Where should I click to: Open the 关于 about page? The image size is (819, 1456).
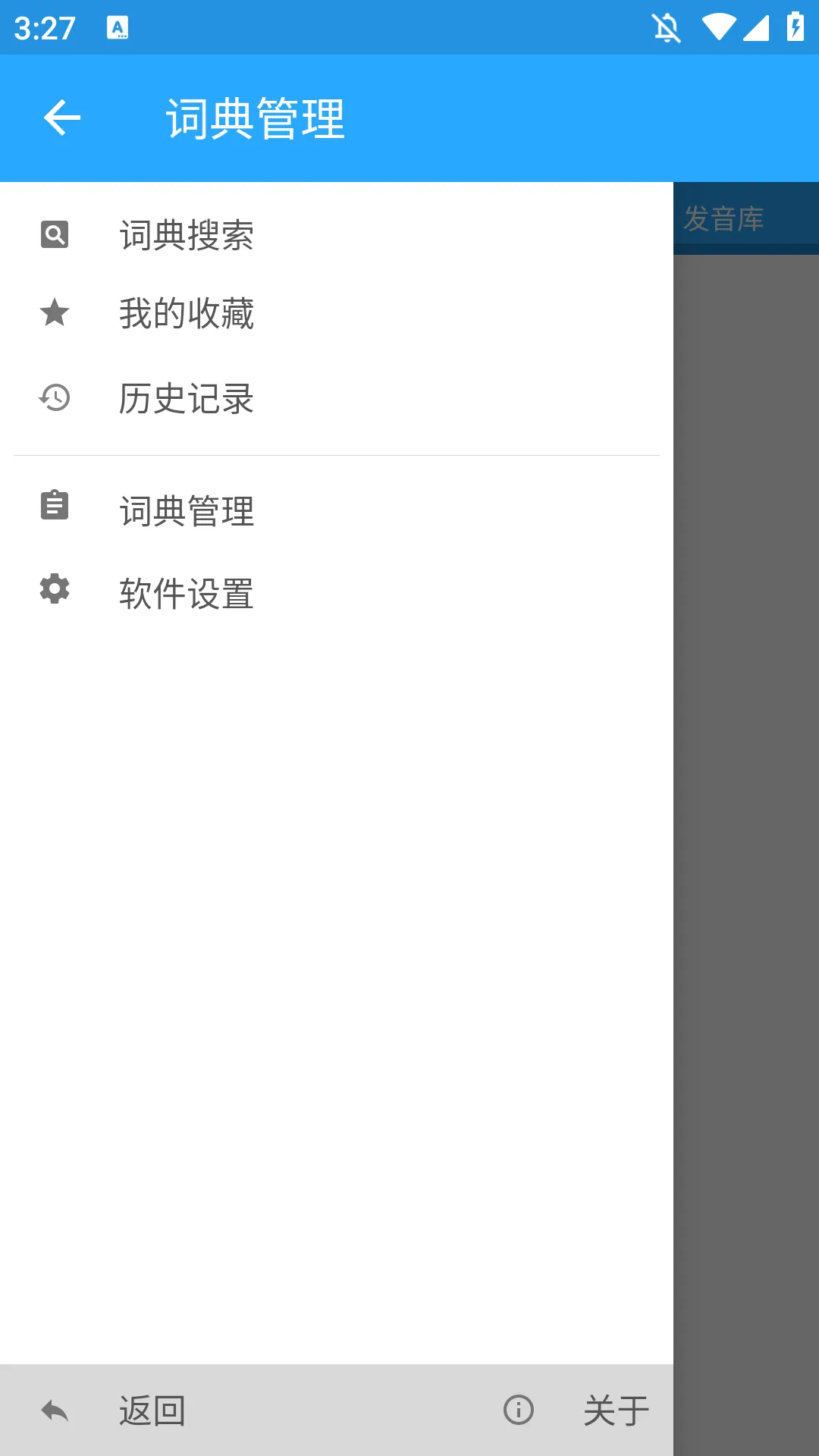(x=578, y=1410)
